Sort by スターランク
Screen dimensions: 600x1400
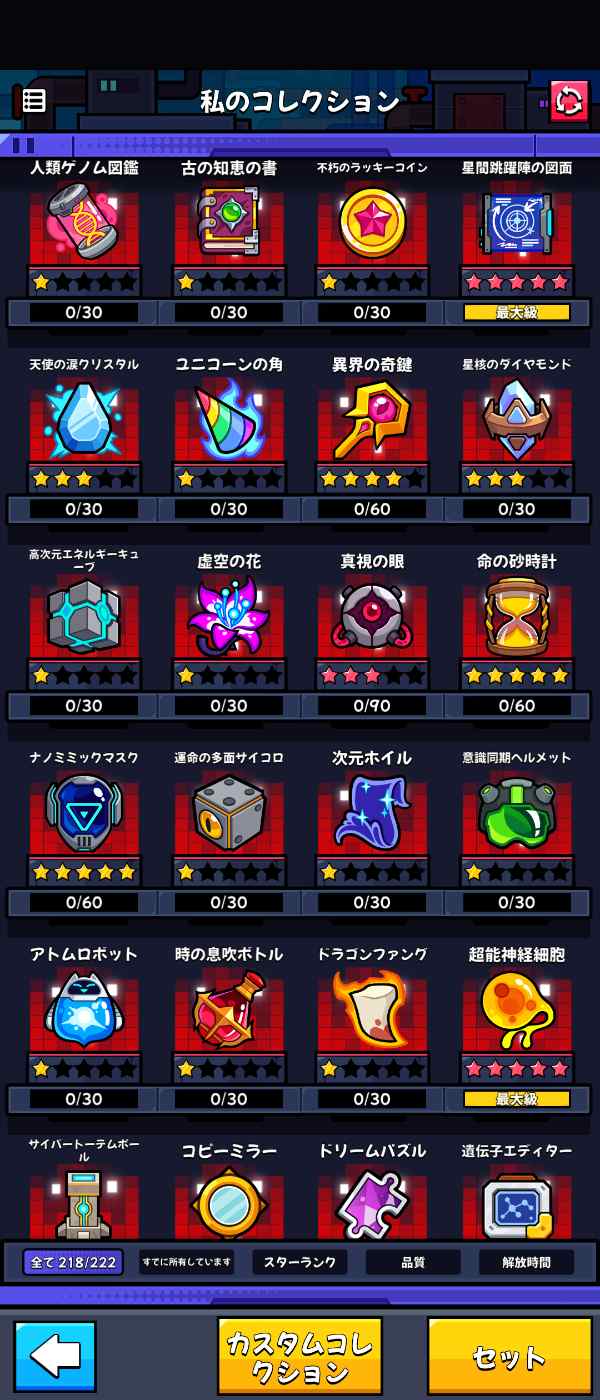(299, 1262)
